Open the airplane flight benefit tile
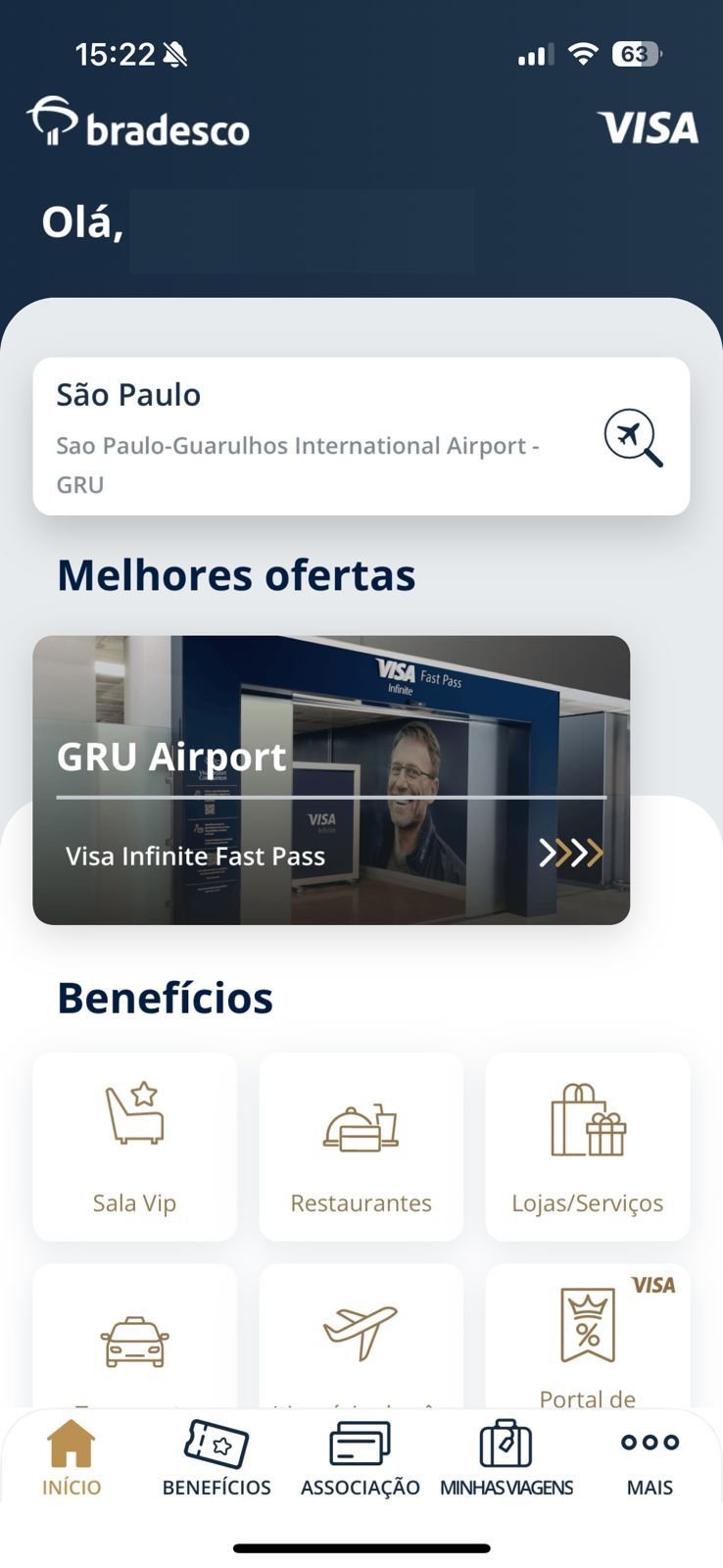Image resolution: width=723 pixels, height=1568 pixels. point(361,1338)
